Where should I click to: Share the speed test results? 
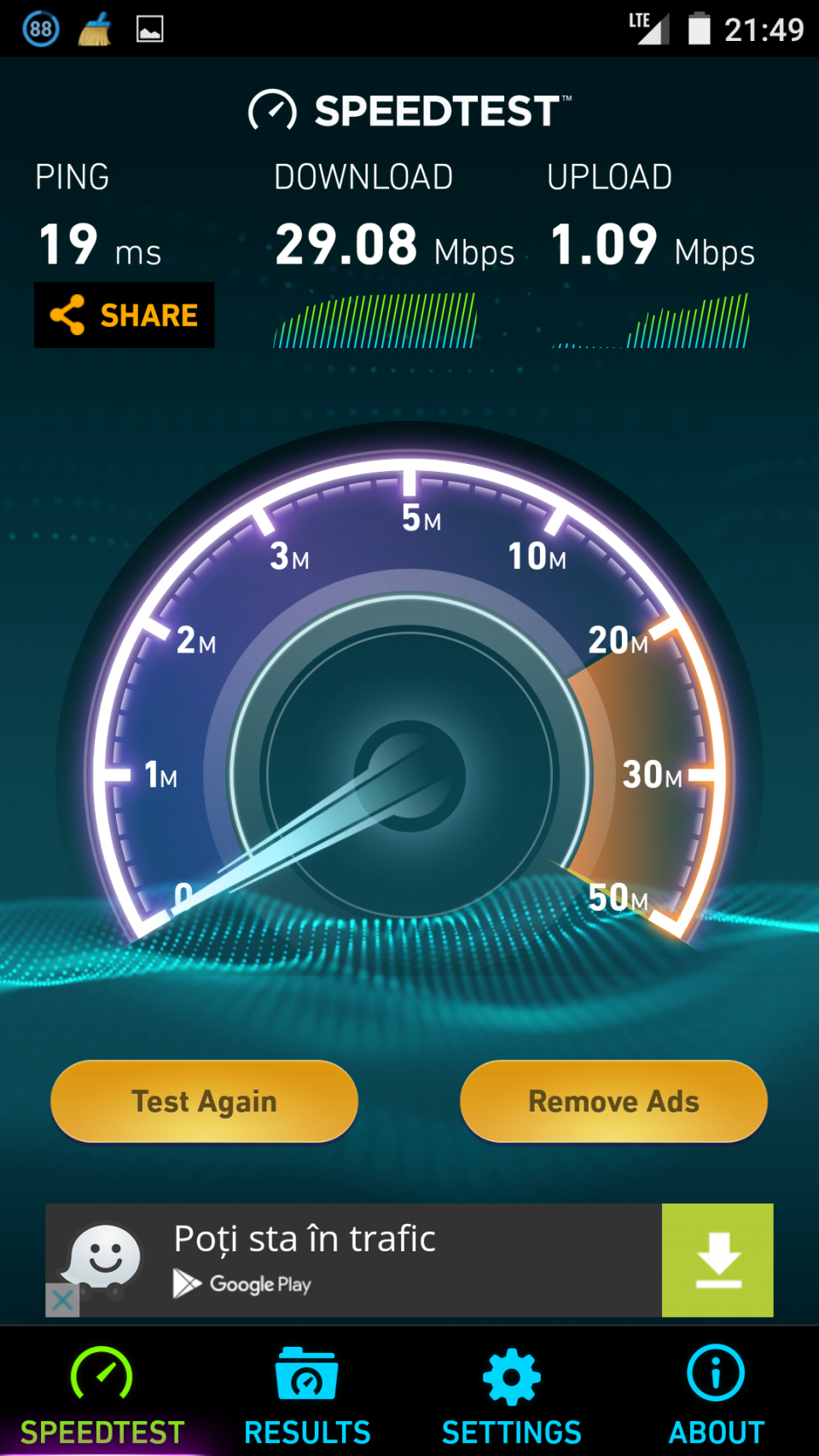tap(124, 315)
